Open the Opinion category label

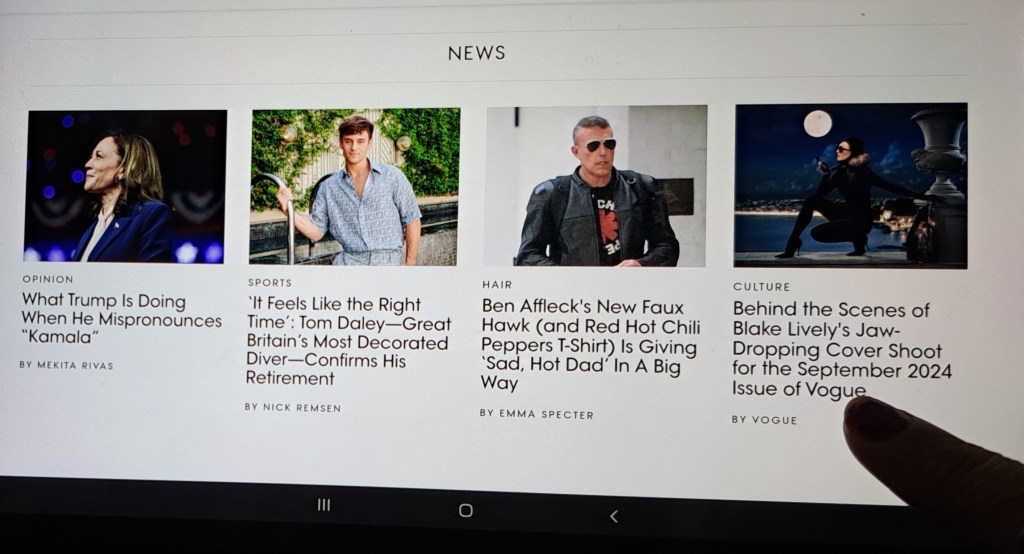(47, 279)
